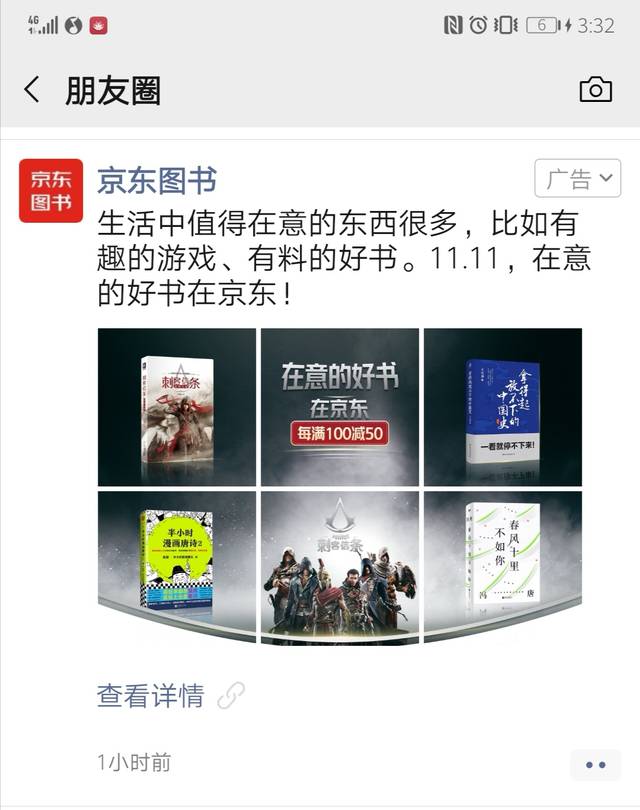Image resolution: width=640 pixels, height=810 pixels.
Task: Open 京东图书 profile avatar
Action: tap(51, 191)
